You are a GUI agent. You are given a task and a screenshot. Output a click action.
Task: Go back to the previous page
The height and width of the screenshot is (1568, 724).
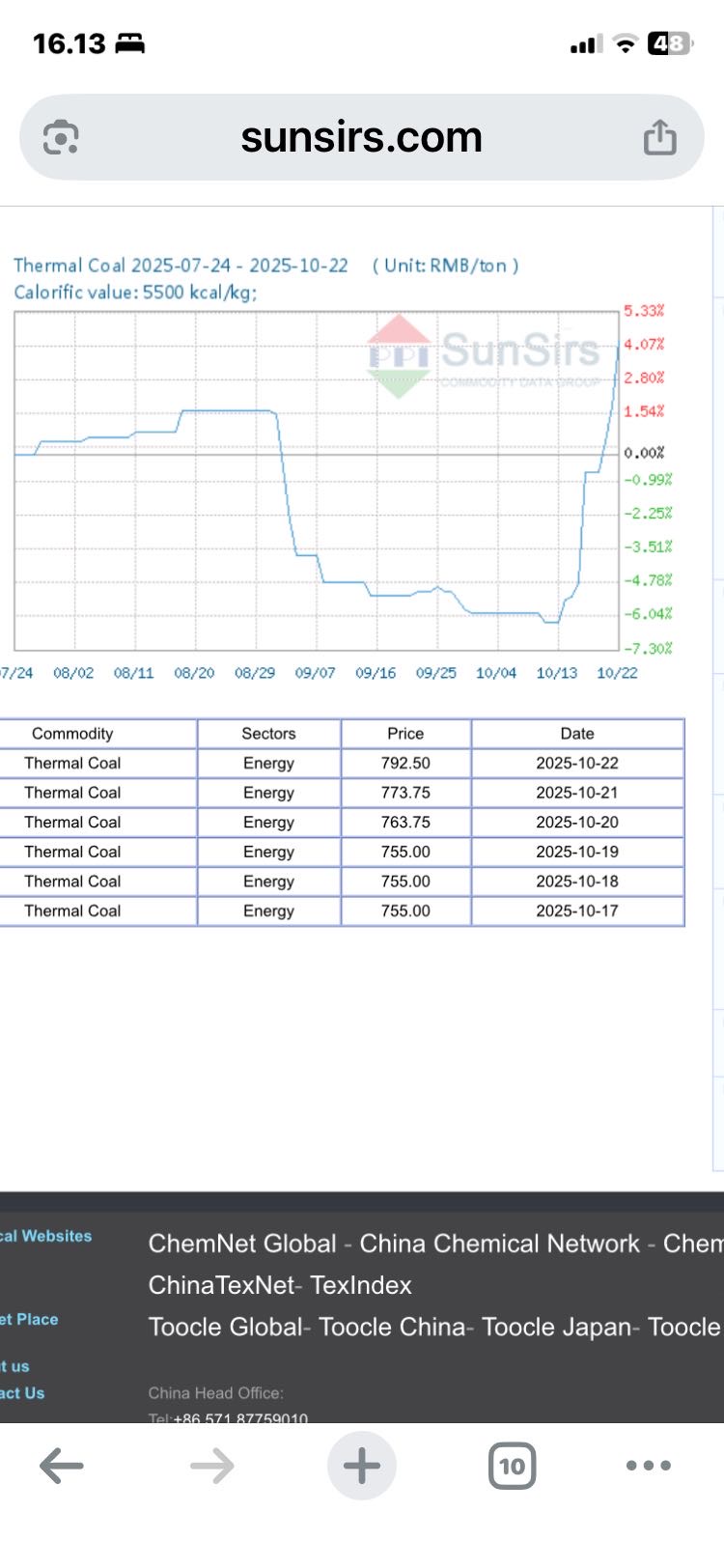pyautogui.click(x=62, y=1466)
